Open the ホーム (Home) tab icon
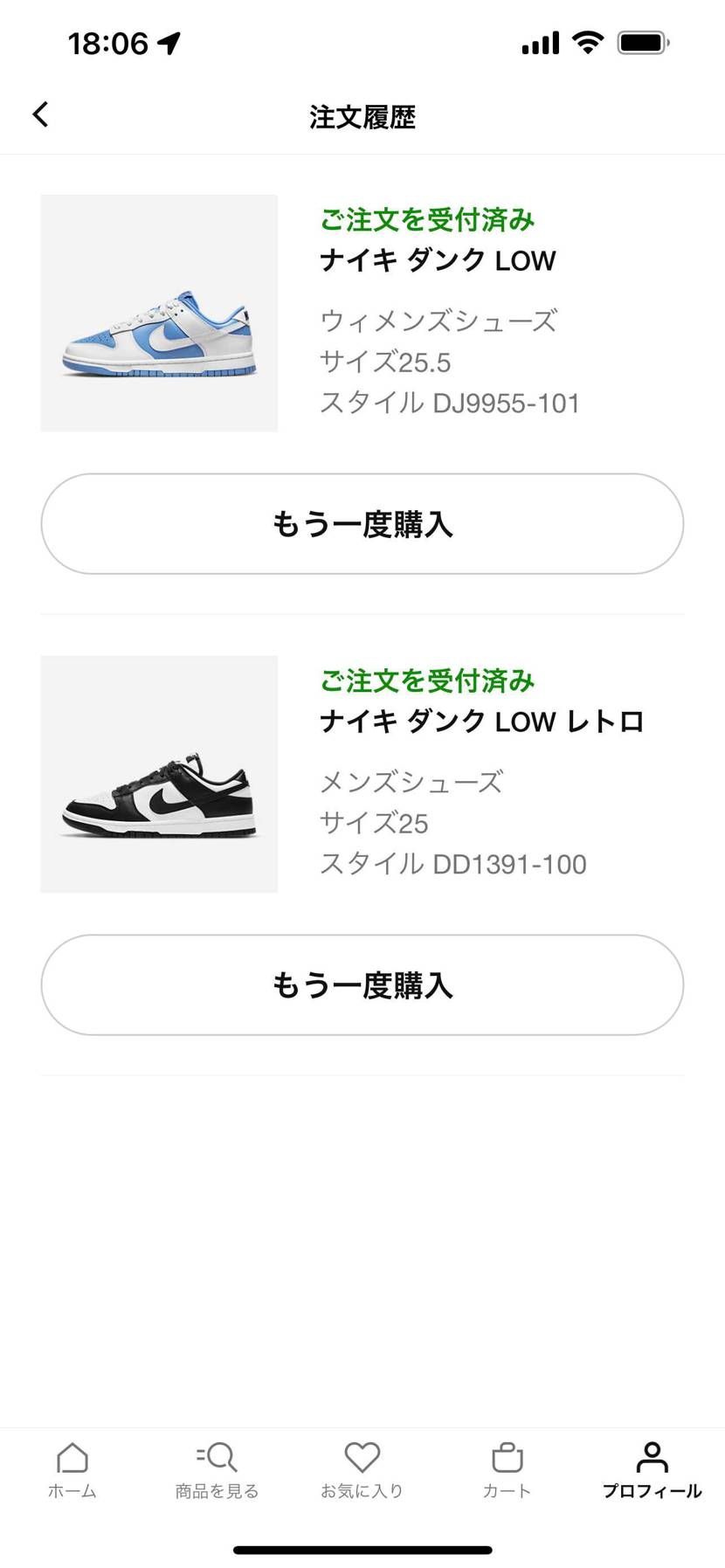Screen dimensions: 725x1568 pos(72,1457)
